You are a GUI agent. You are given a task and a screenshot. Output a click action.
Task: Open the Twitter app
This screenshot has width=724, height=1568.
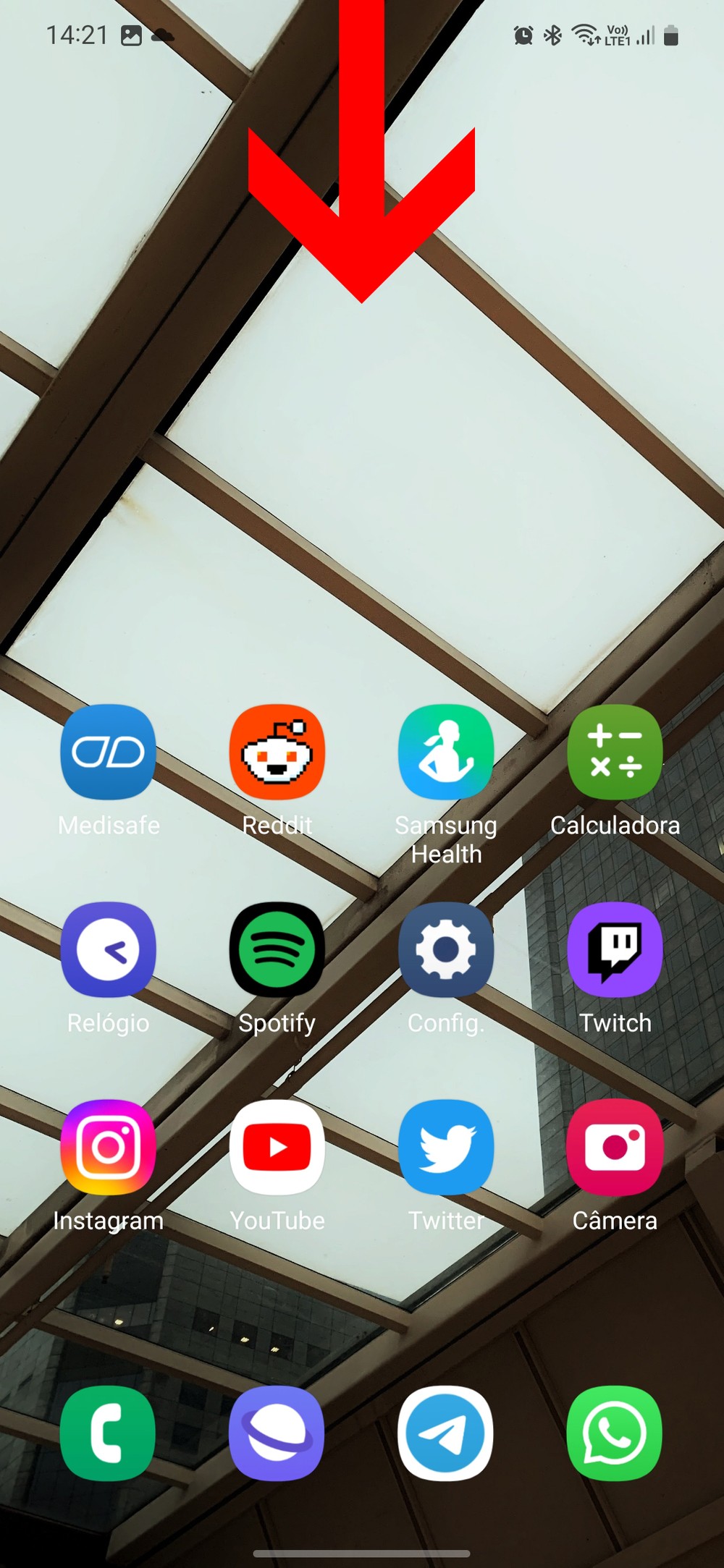[446, 1147]
